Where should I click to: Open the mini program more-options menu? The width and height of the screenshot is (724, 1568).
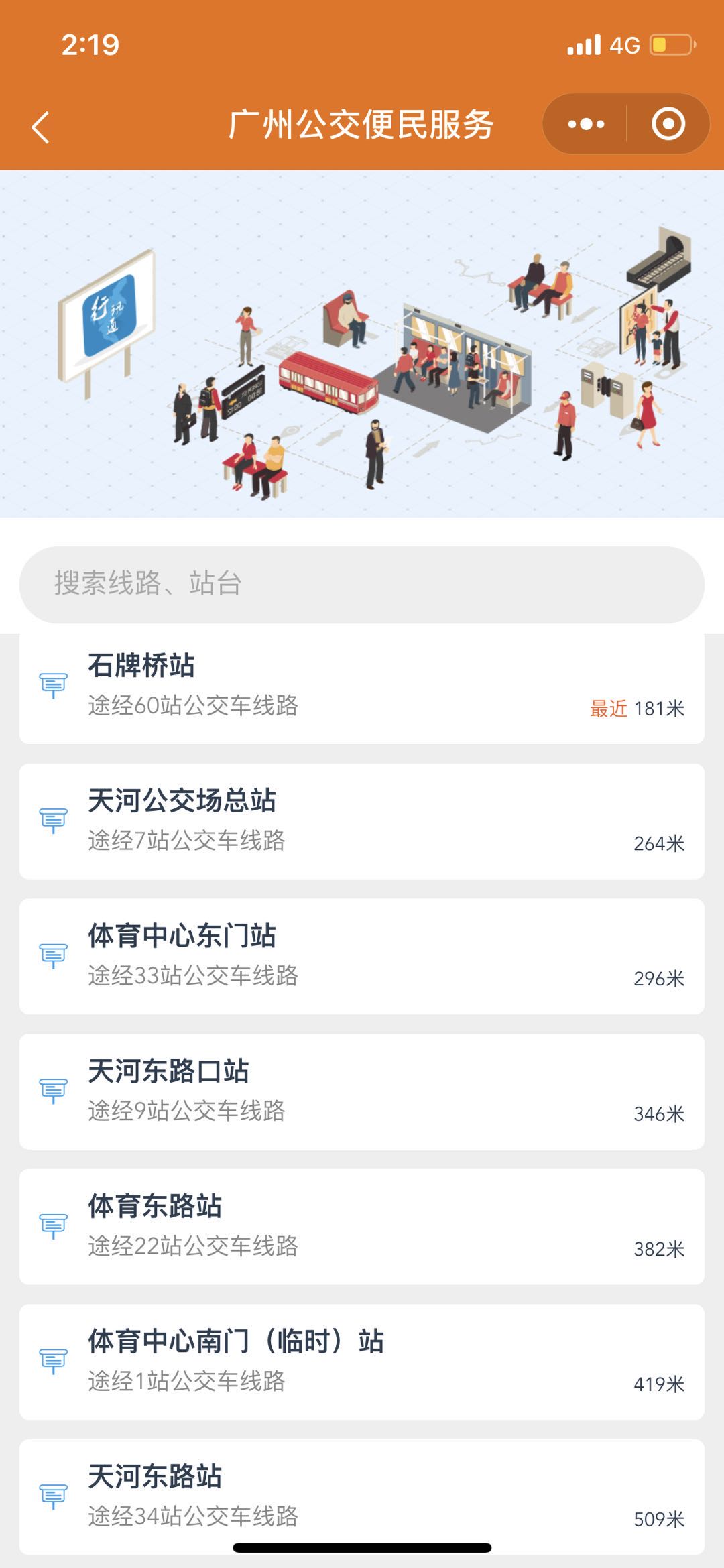tap(586, 124)
